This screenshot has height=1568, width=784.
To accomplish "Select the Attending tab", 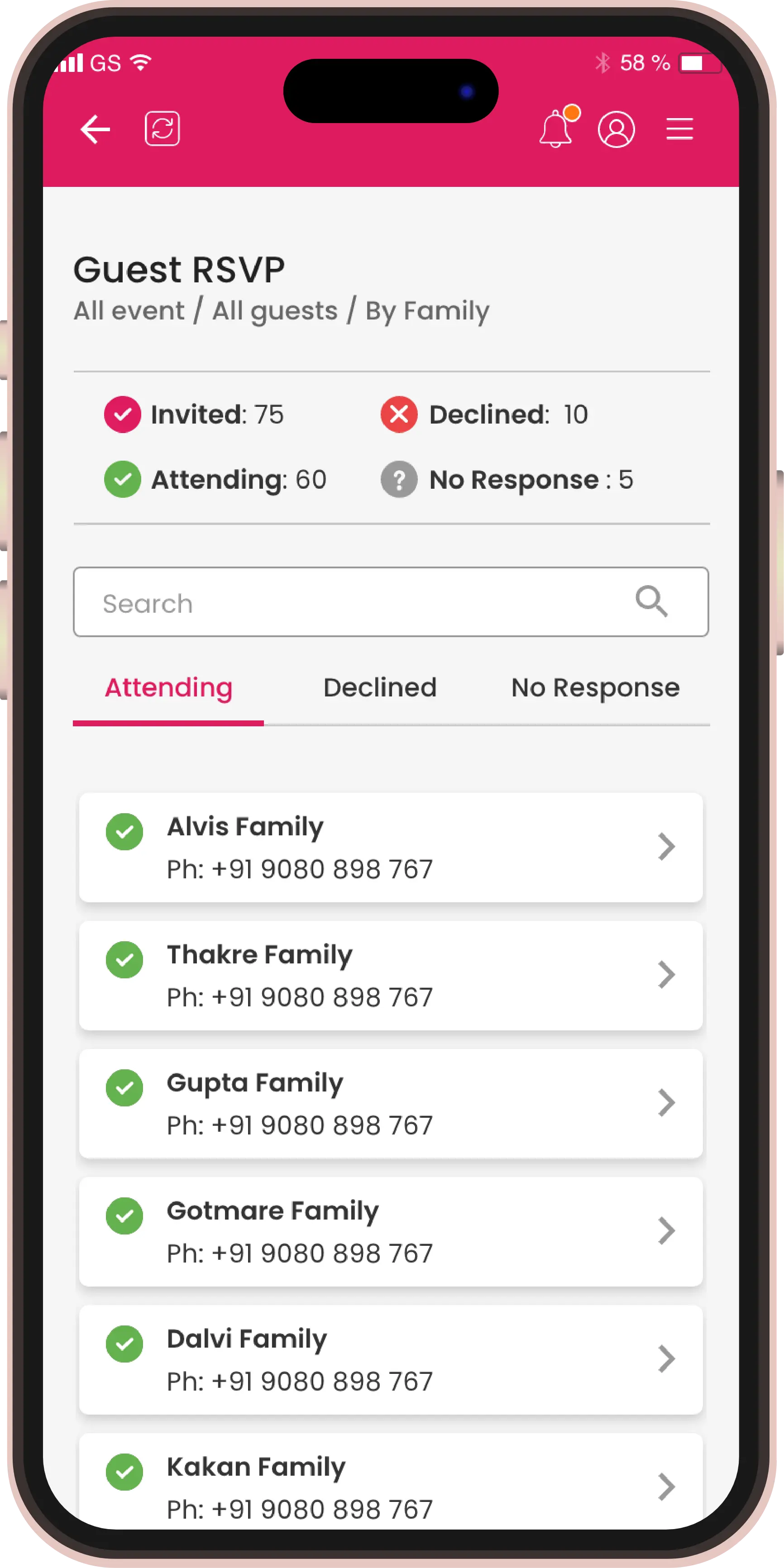I will point(168,688).
